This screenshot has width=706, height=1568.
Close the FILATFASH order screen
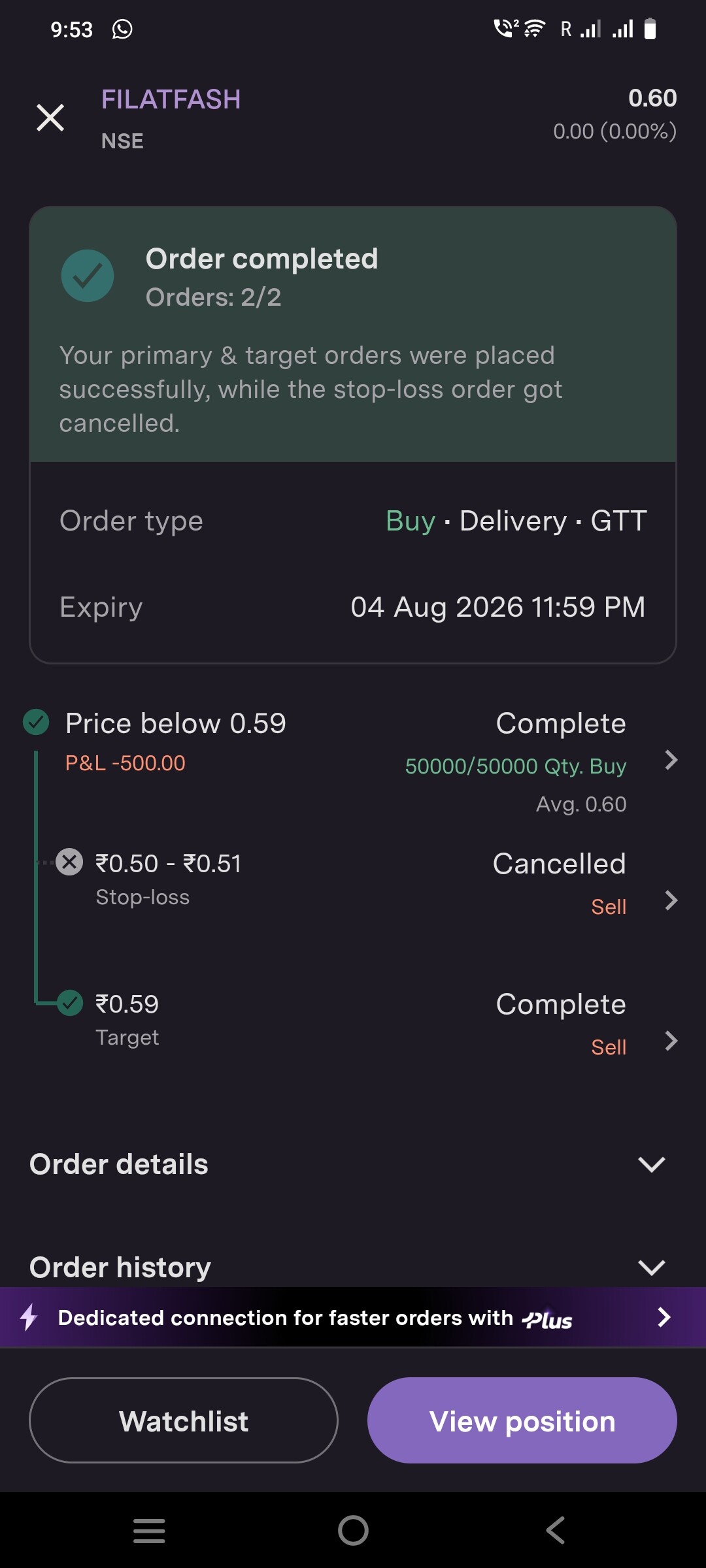point(50,118)
